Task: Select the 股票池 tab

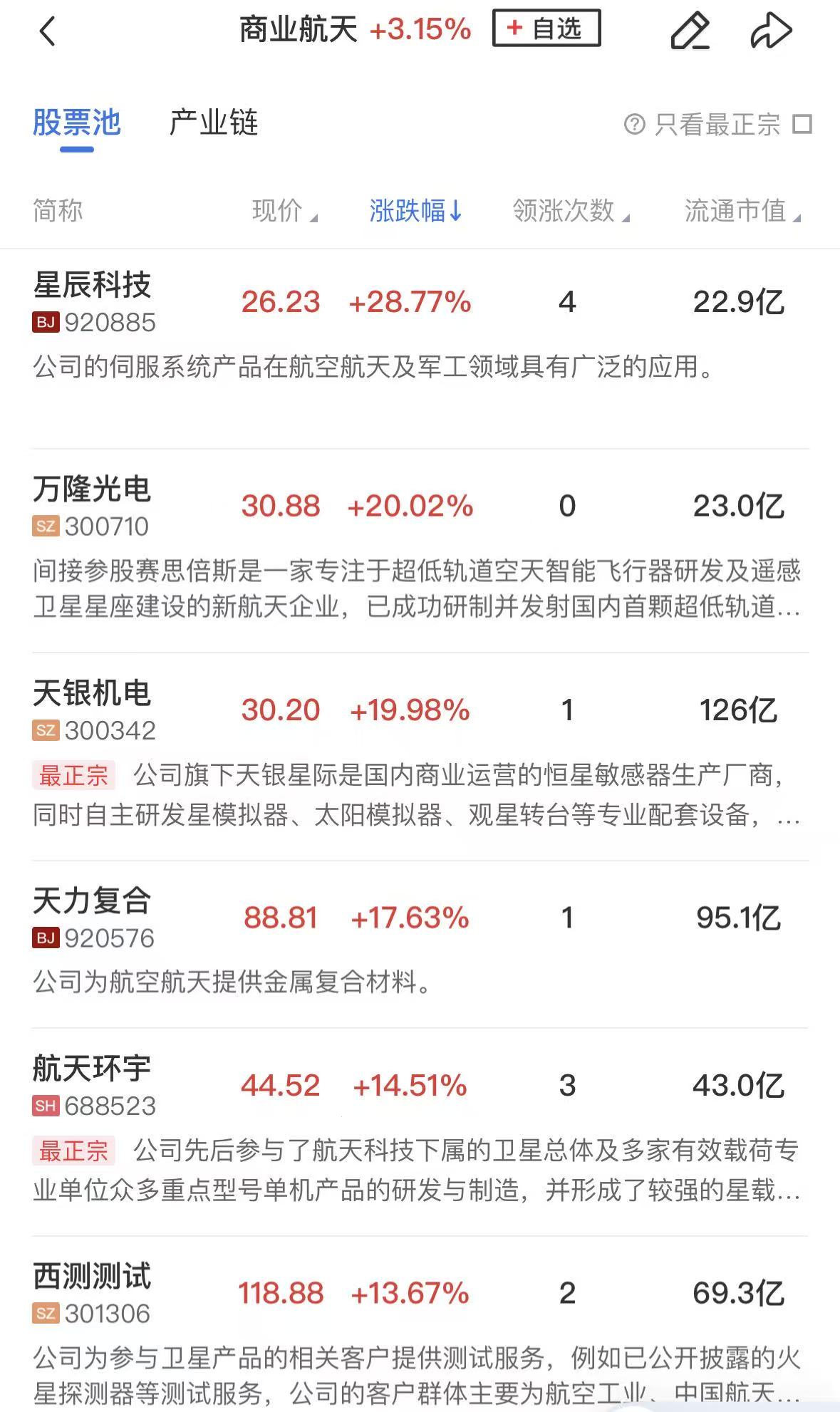Action: click(x=77, y=123)
